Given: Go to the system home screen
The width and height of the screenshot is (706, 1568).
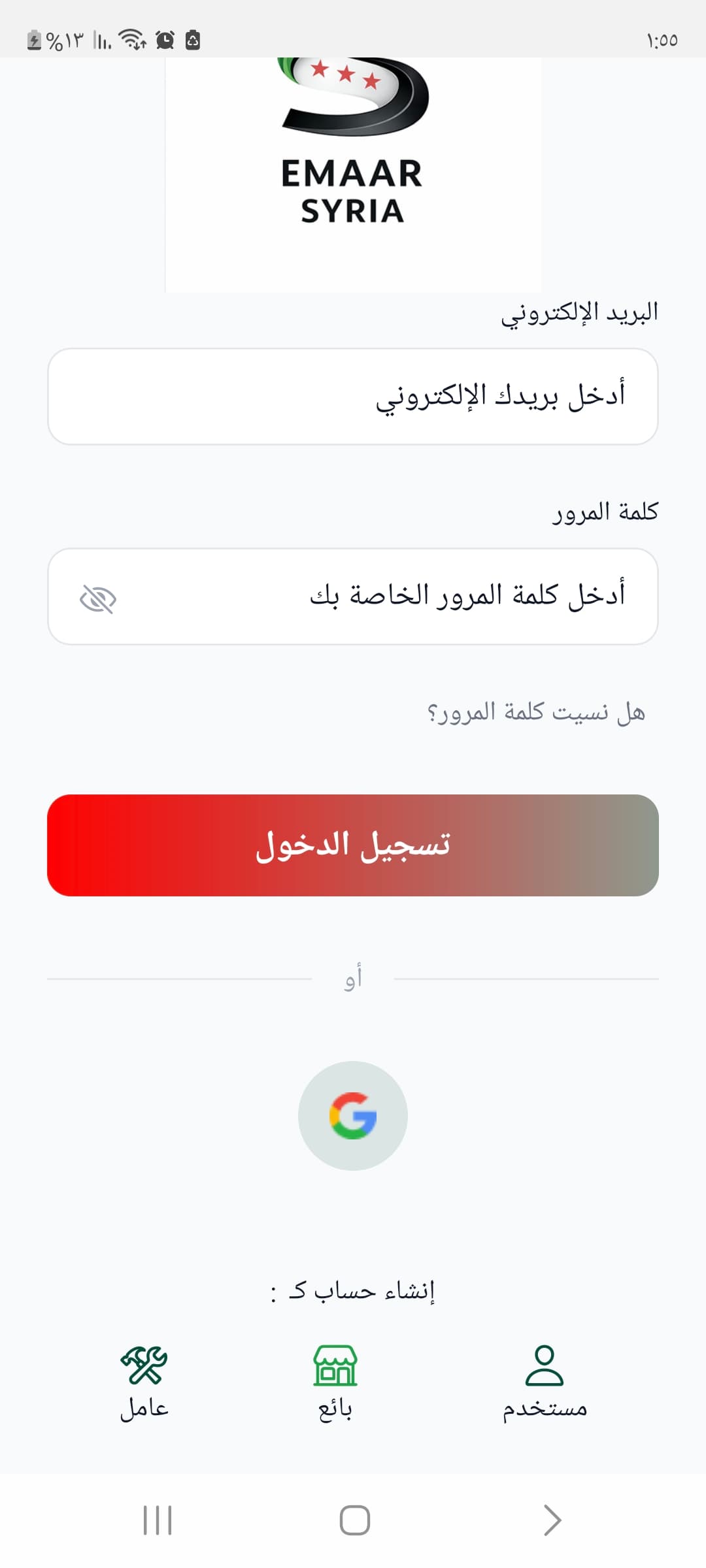Looking at the screenshot, I should point(354,1520).
